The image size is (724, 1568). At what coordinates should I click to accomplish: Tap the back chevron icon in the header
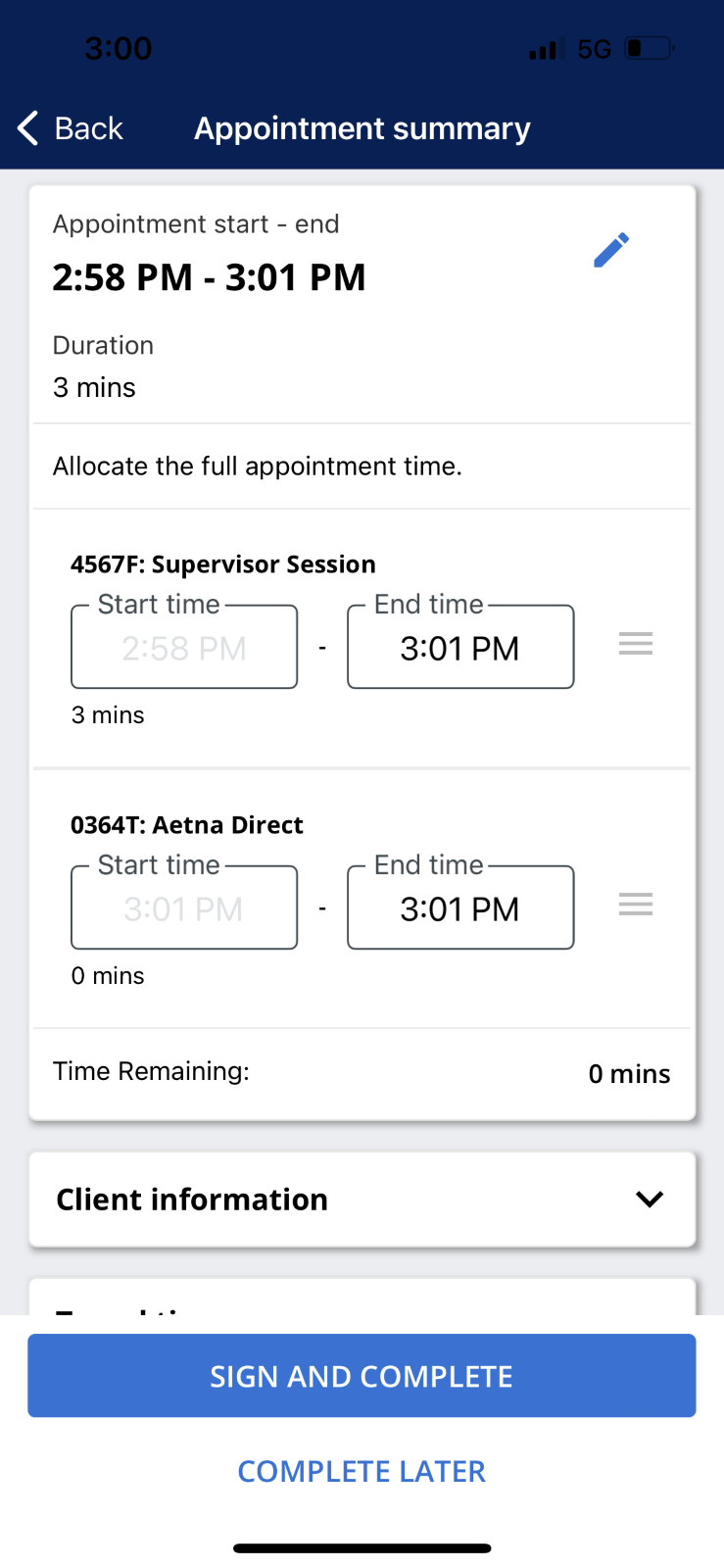(25, 127)
